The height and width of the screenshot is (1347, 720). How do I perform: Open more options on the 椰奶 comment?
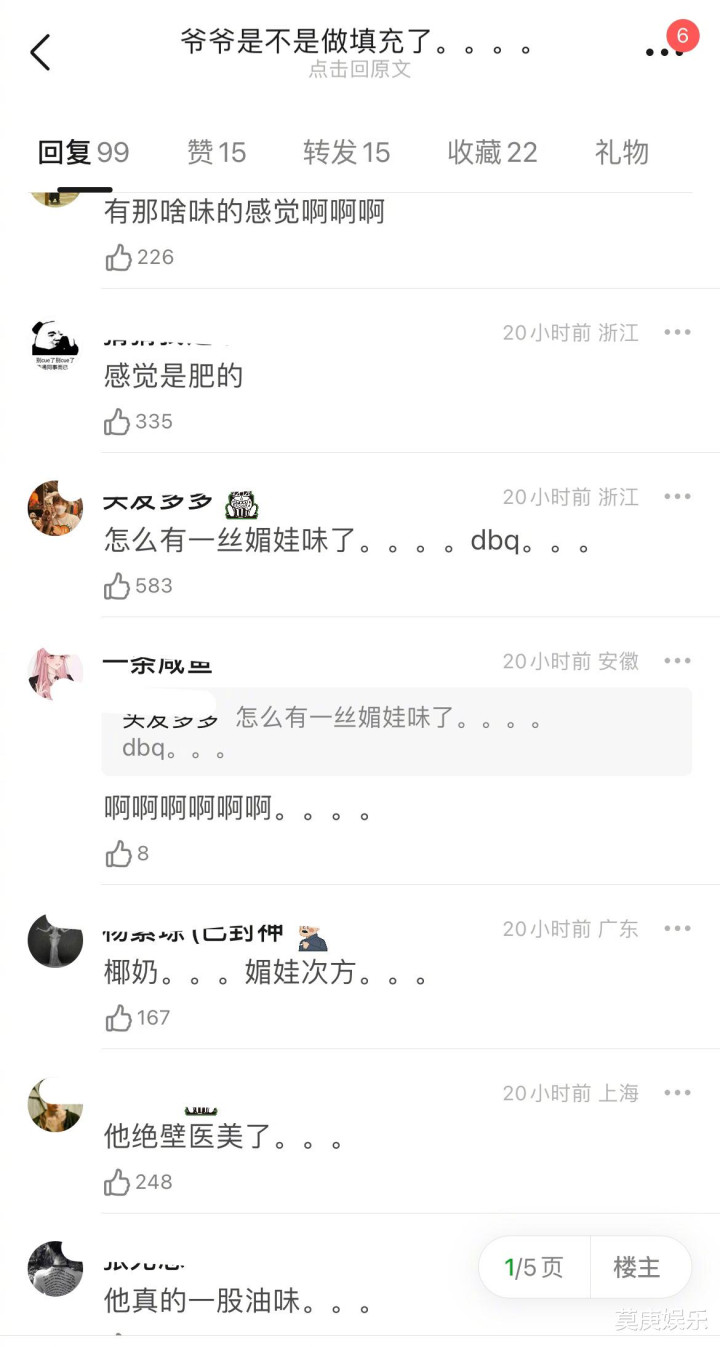(677, 928)
